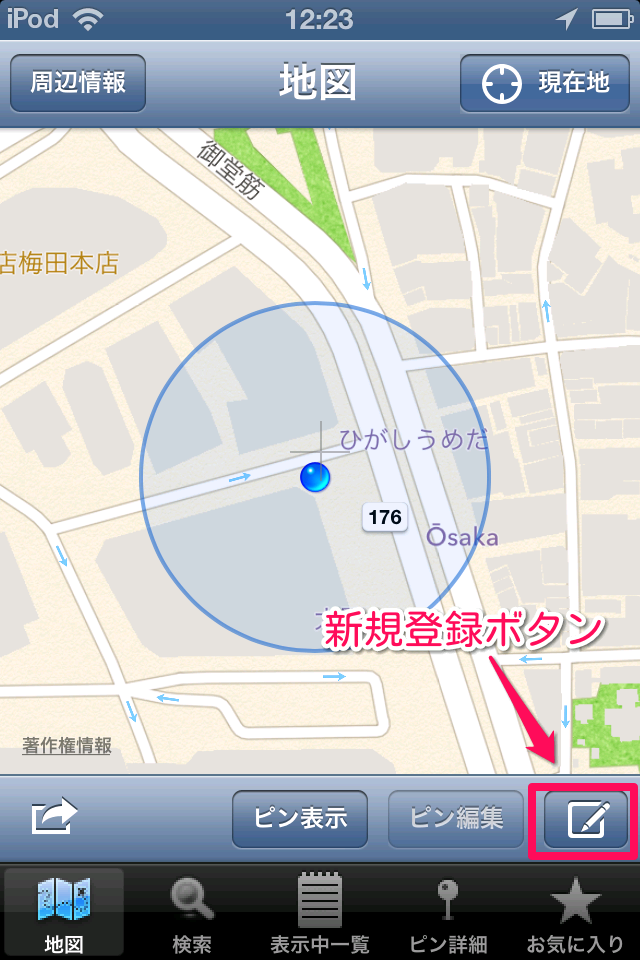Switch to the 検索 tab
The image size is (640, 960).
pyautogui.click(x=191, y=913)
